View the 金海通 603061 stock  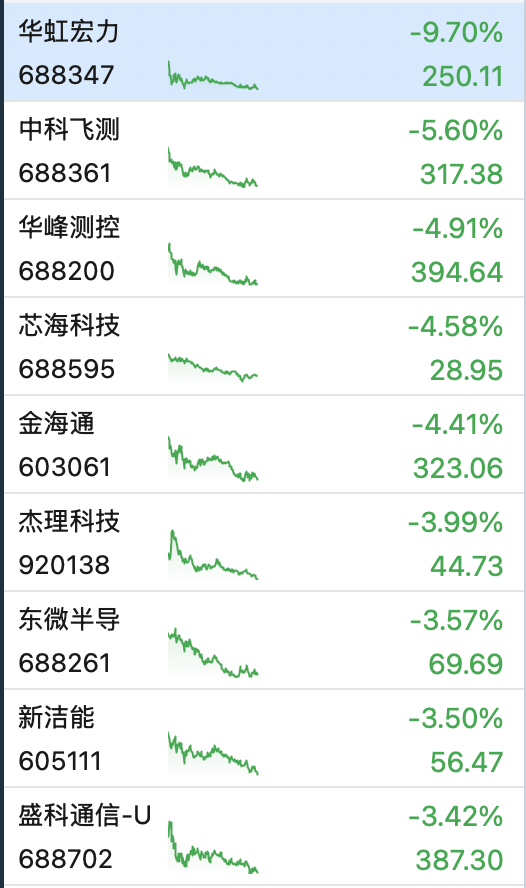pyautogui.click(x=264, y=445)
